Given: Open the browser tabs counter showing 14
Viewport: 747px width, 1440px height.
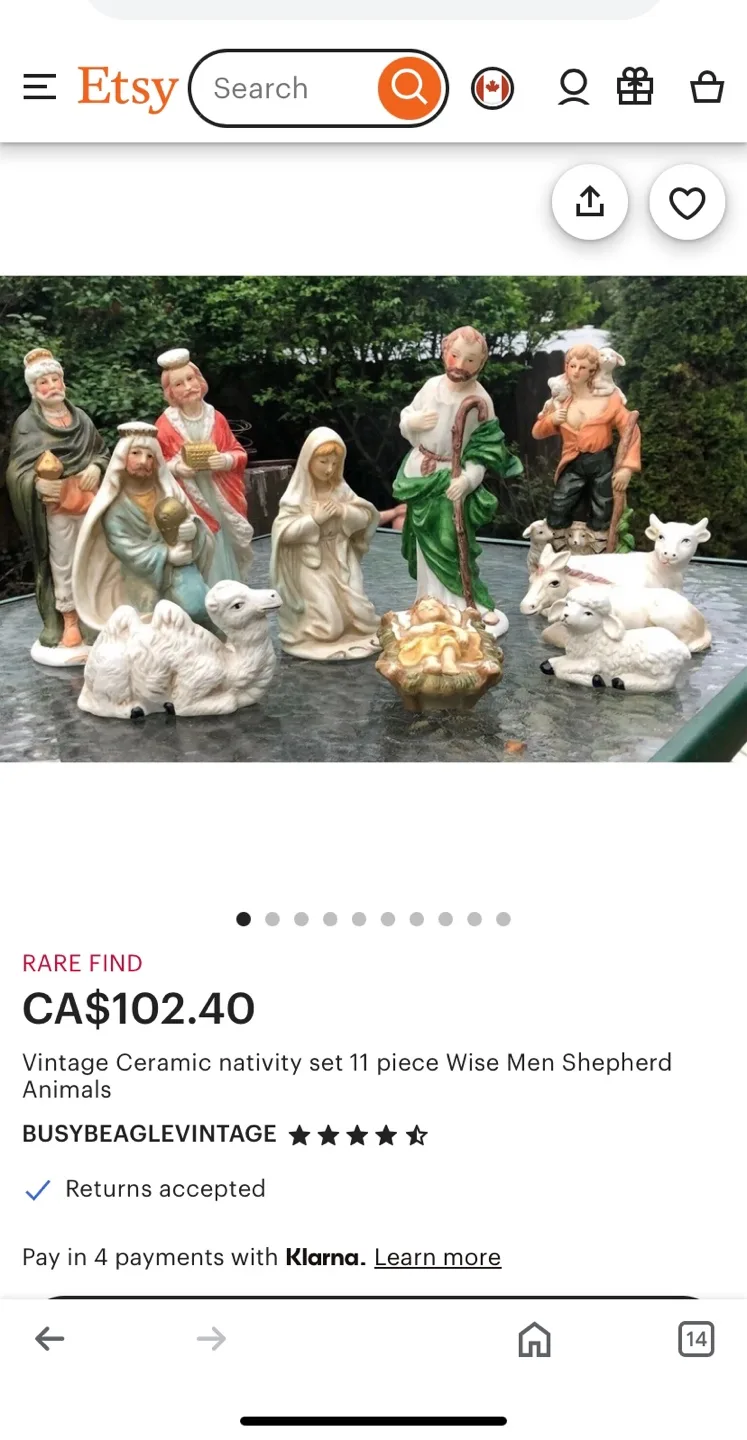Looking at the screenshot, I should click(695, 1339).
